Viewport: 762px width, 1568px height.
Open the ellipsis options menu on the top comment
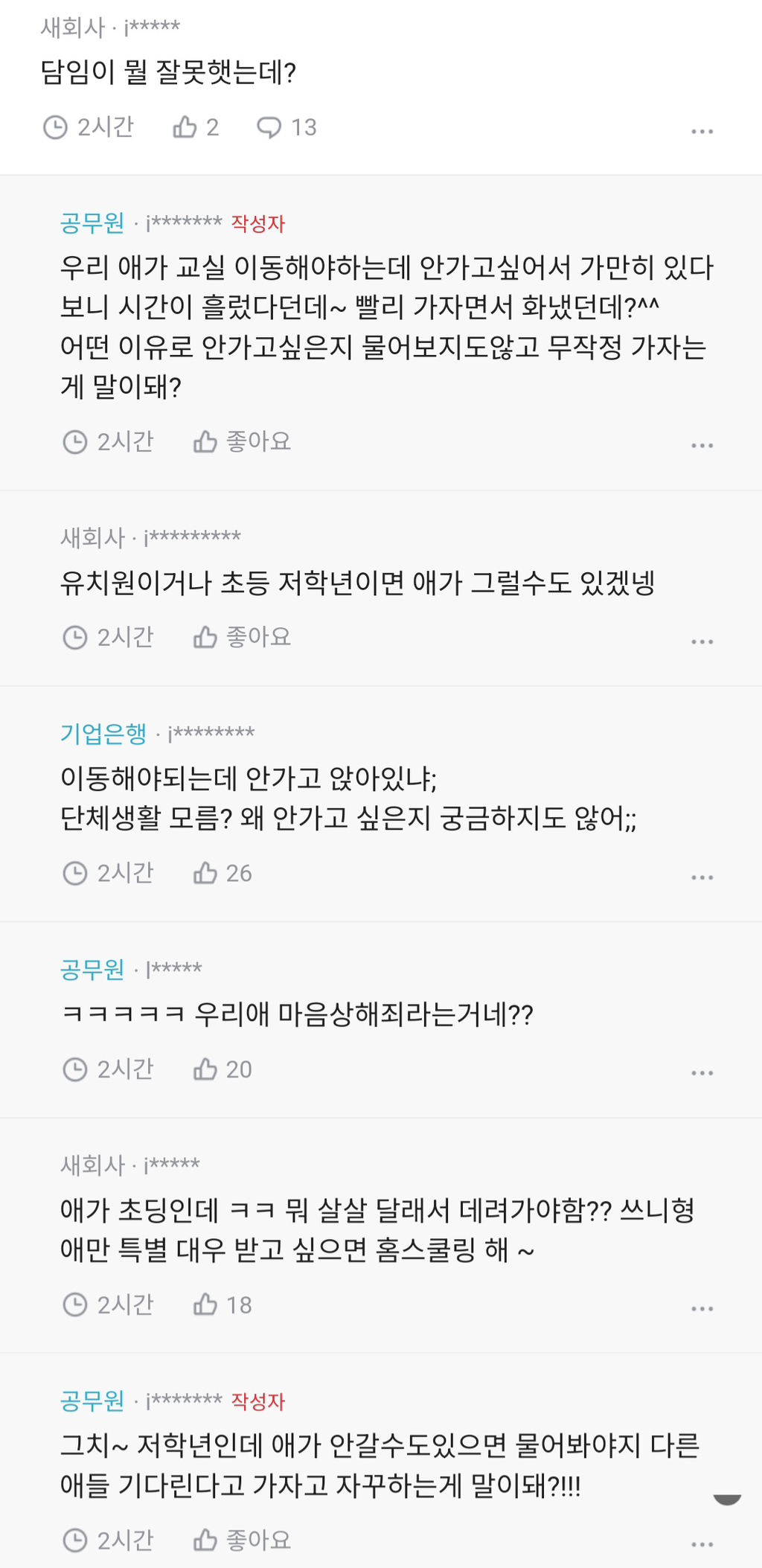coord(700,132)
